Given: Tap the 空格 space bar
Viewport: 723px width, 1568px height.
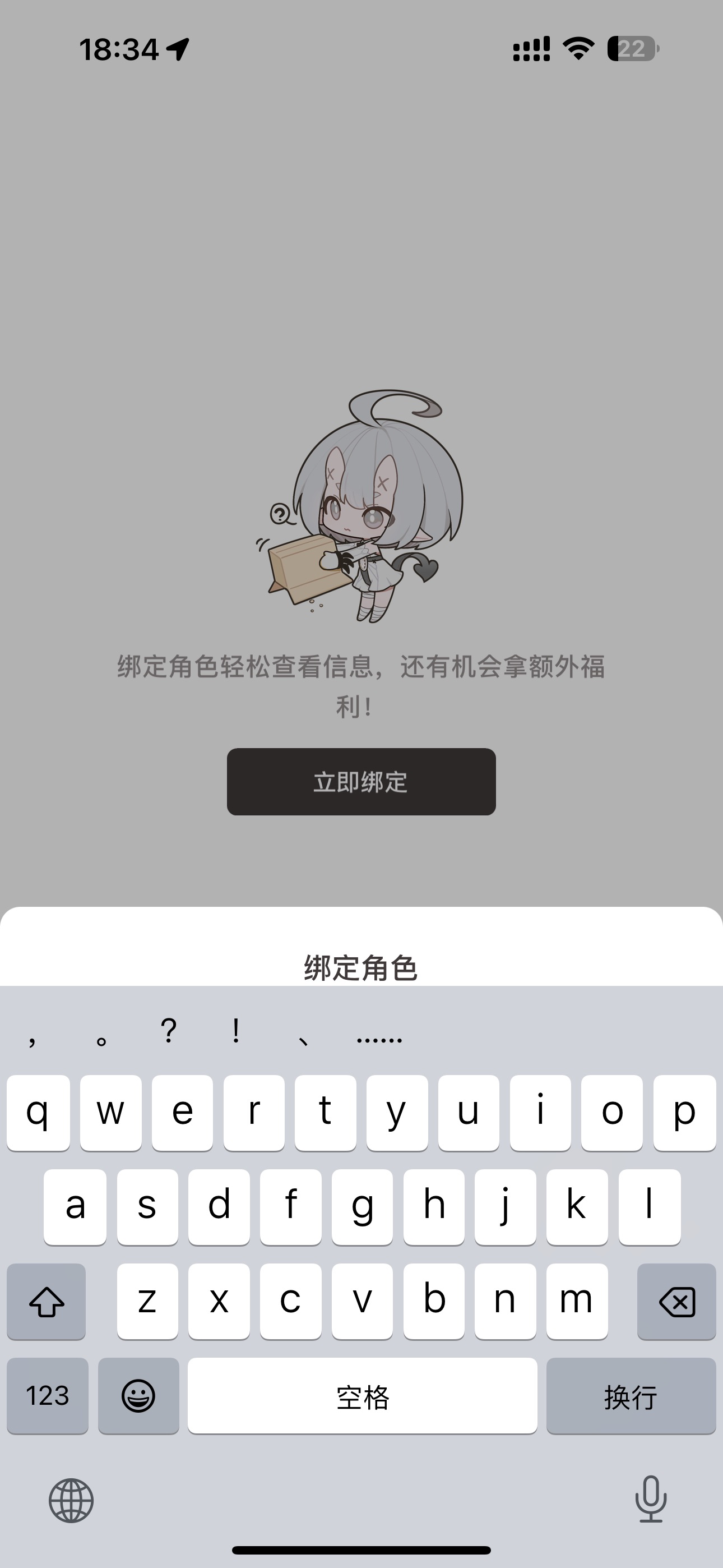Looking at the screenshot, I should point(362,1395).
